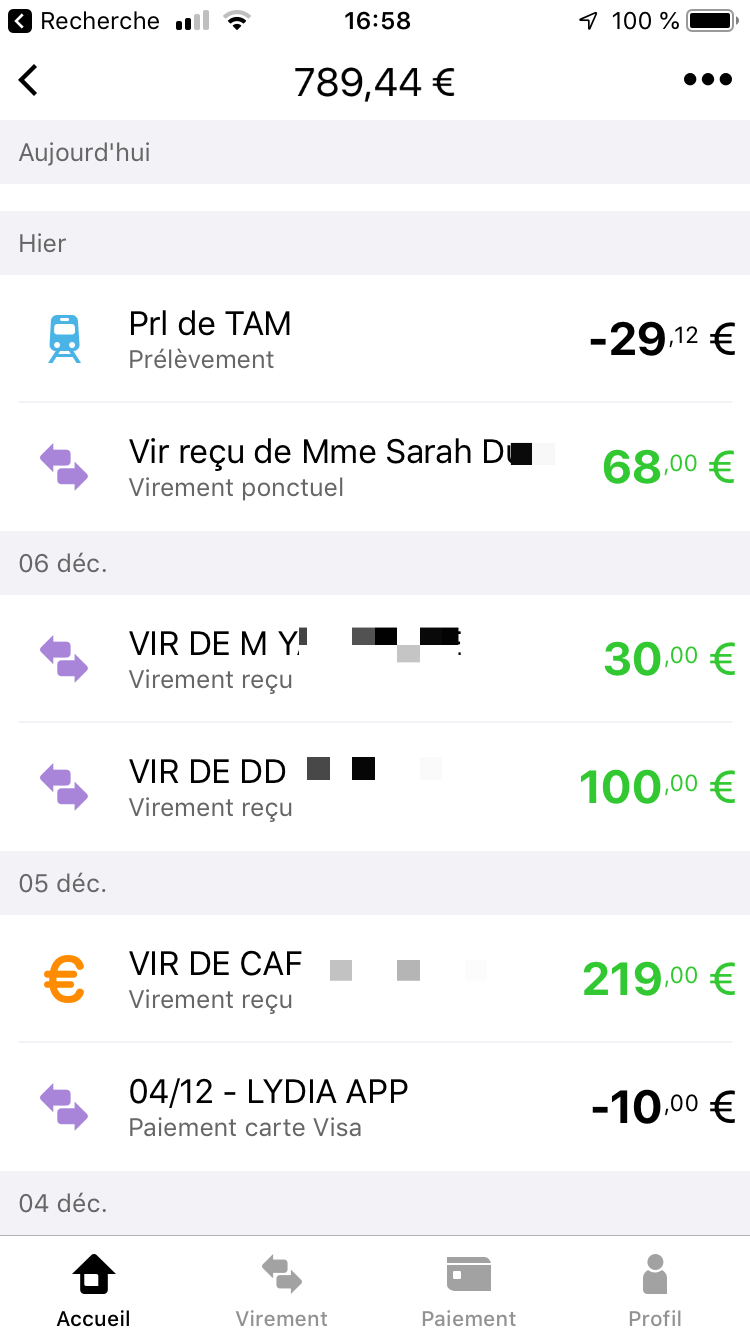
Task: Switch to the Virement tab
Action: tap(282, 1290)
